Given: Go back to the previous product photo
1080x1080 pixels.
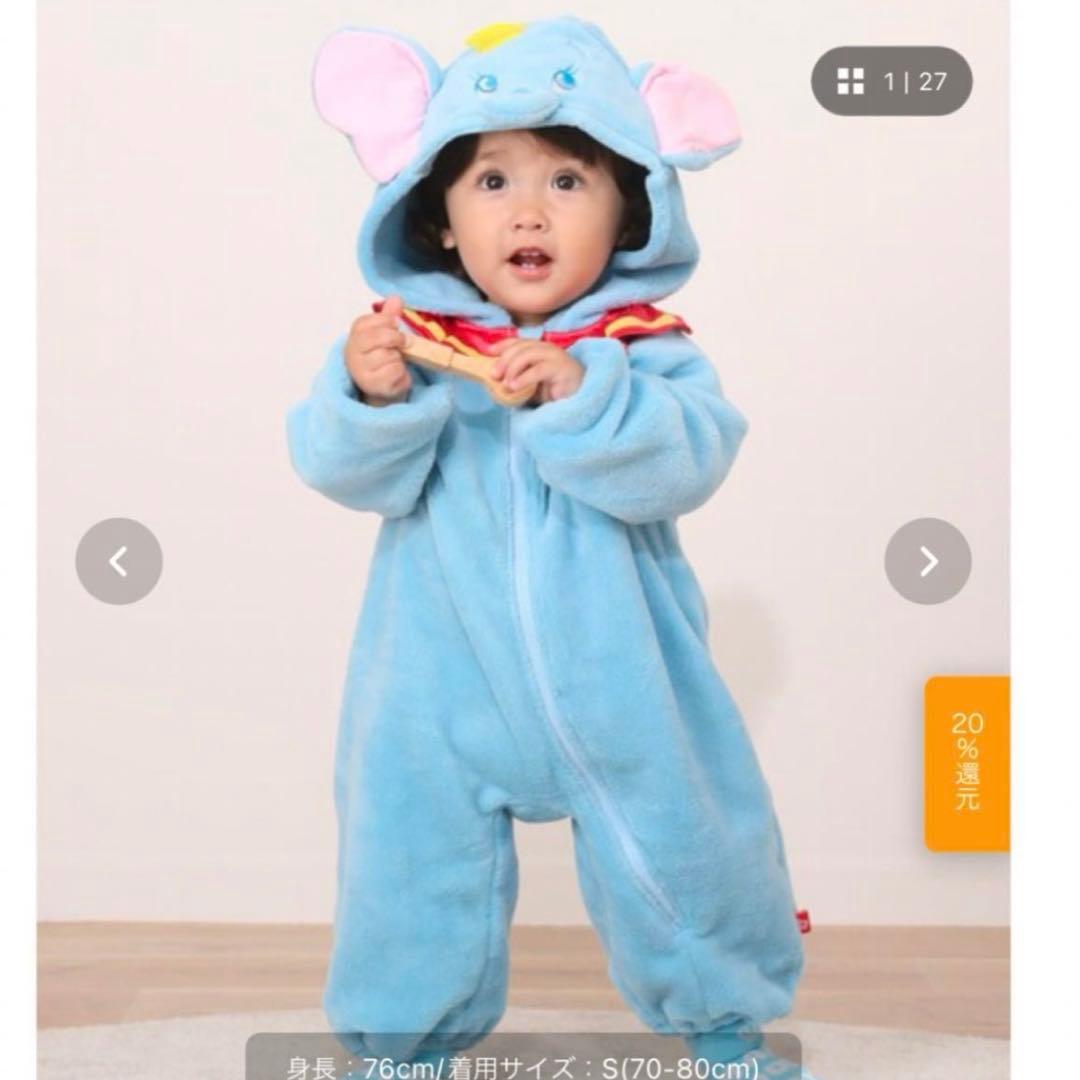Looking at the screenshot, I should coord(119,561).
